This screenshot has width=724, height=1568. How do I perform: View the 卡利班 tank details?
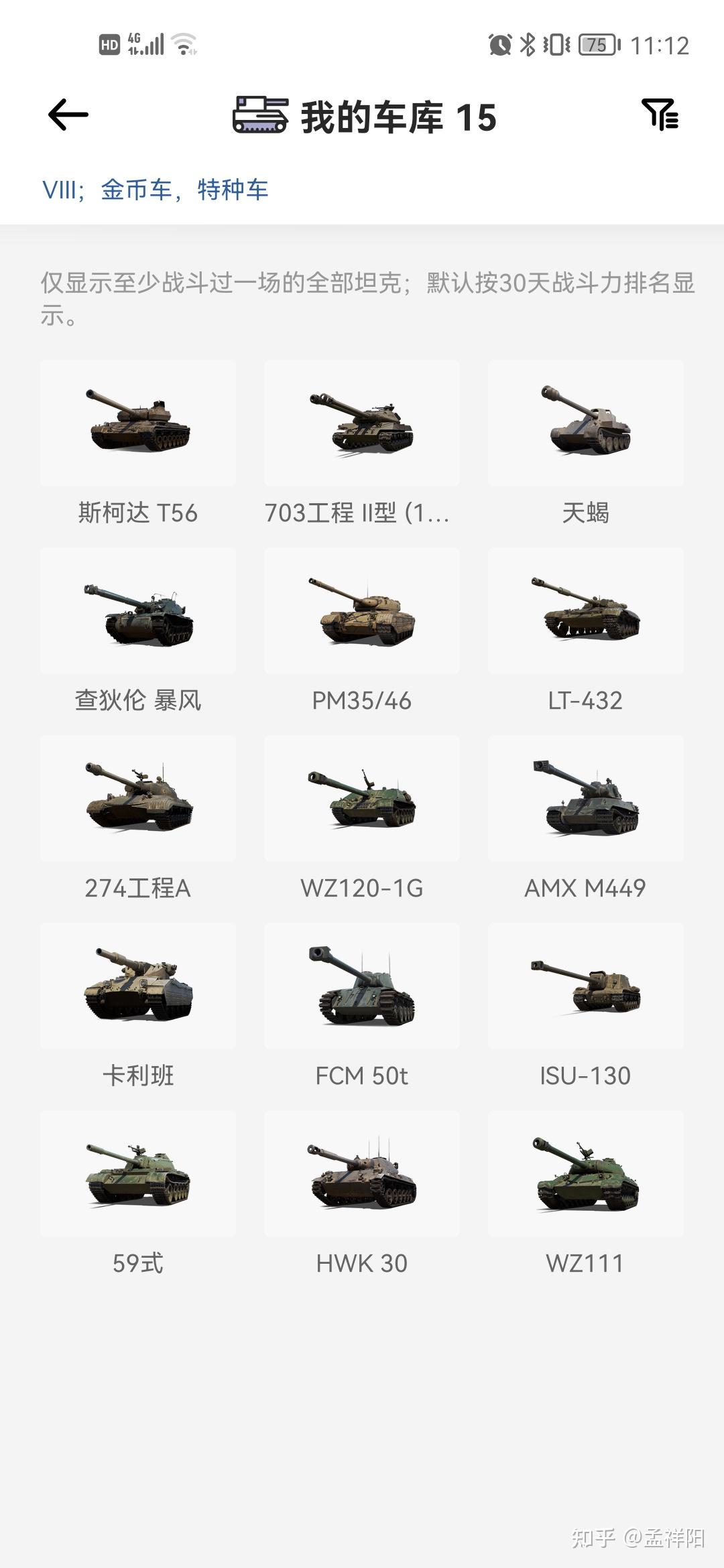[x=138, y=986]
